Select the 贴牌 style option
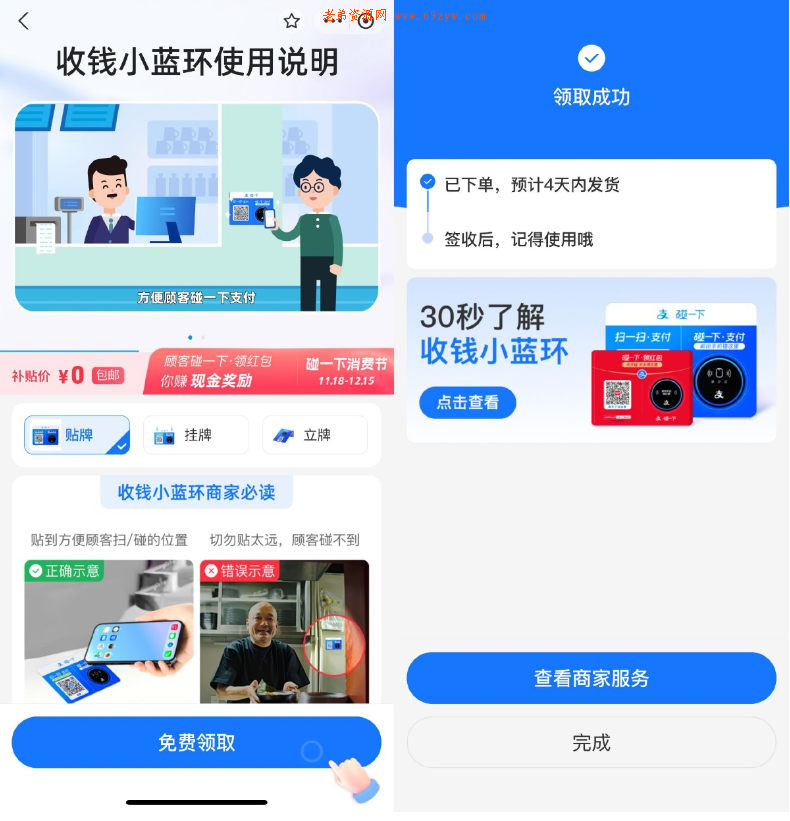Viewport: 790px width, 821px height. (x=77, y=435)
